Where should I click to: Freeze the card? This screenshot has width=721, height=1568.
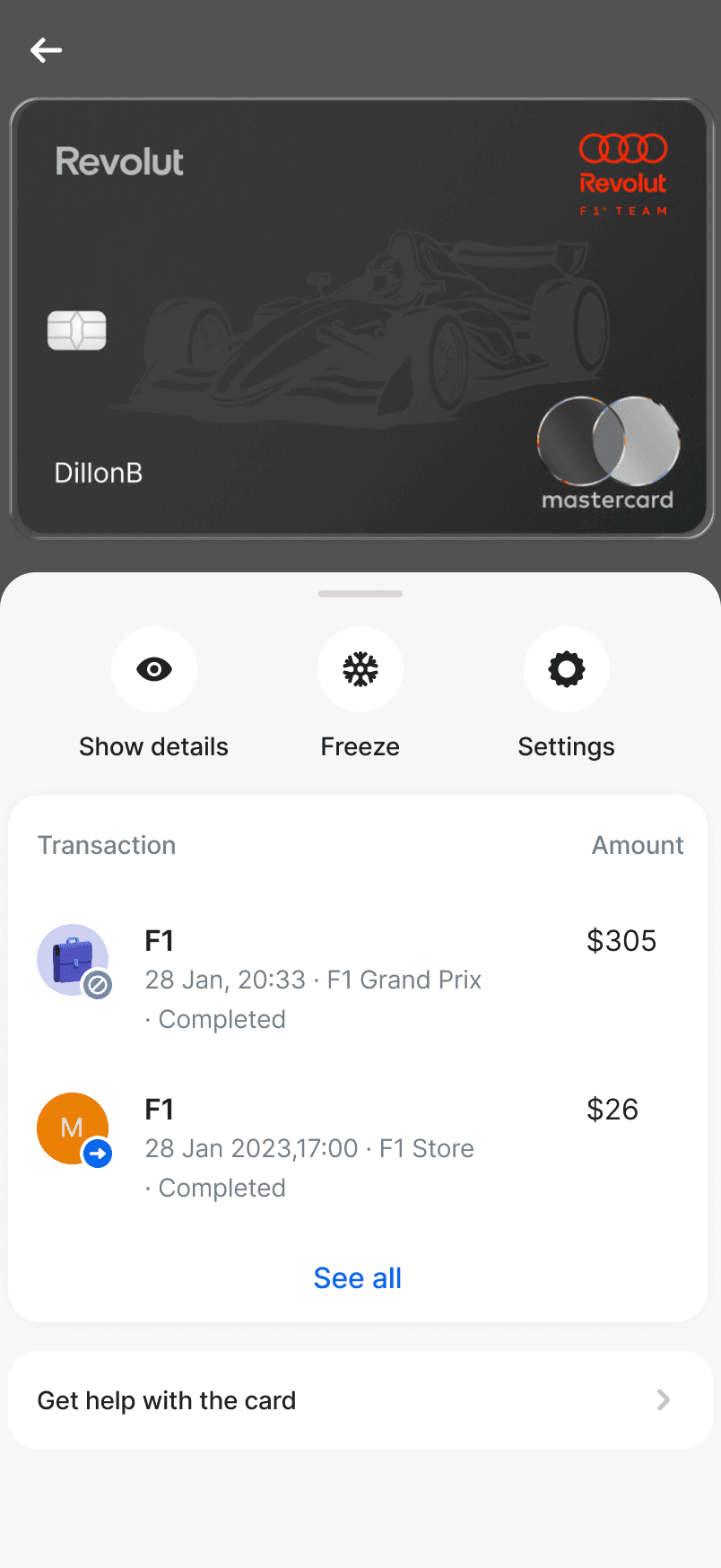coord(360,670)
